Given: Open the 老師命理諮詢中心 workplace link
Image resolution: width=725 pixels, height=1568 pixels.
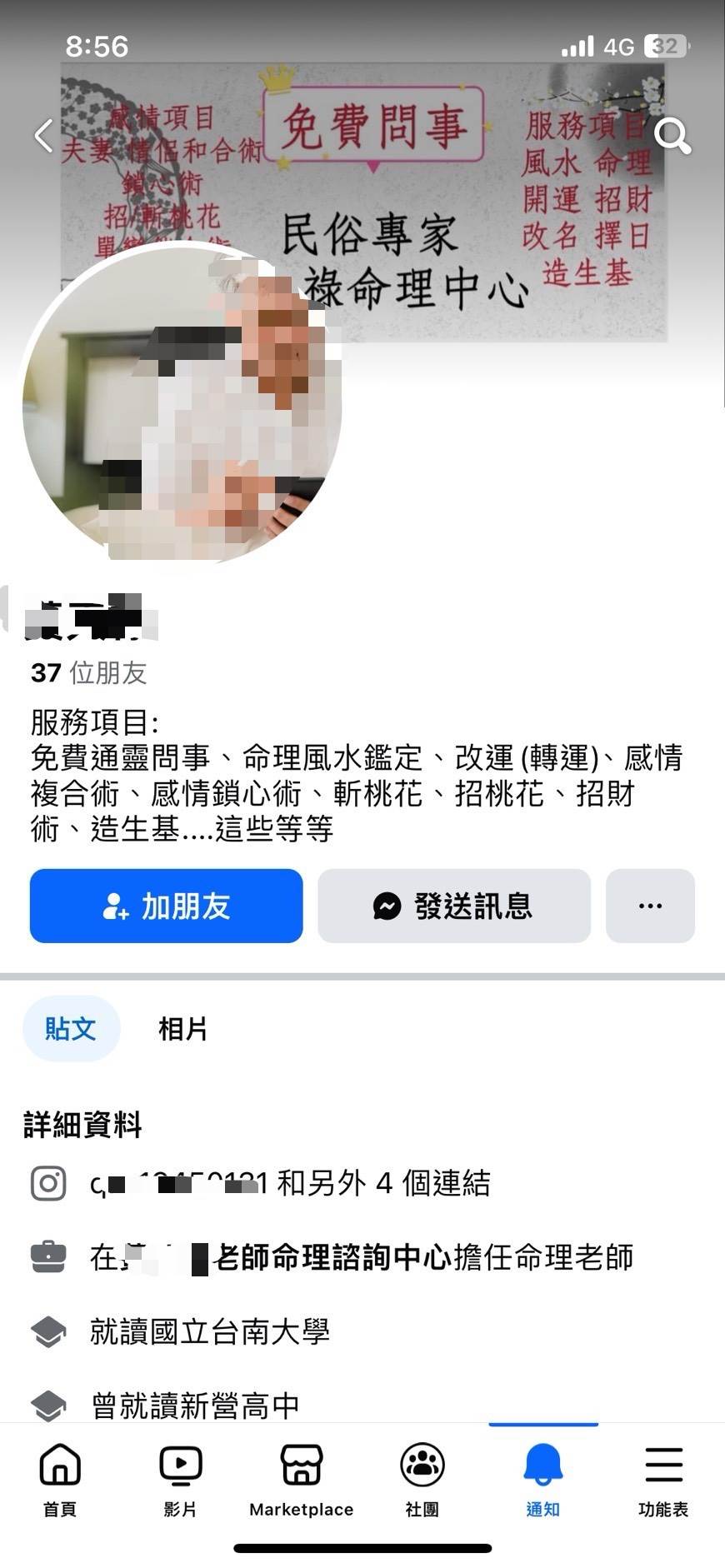Looking at the screenshot, I should click(x=333, y=1257).
